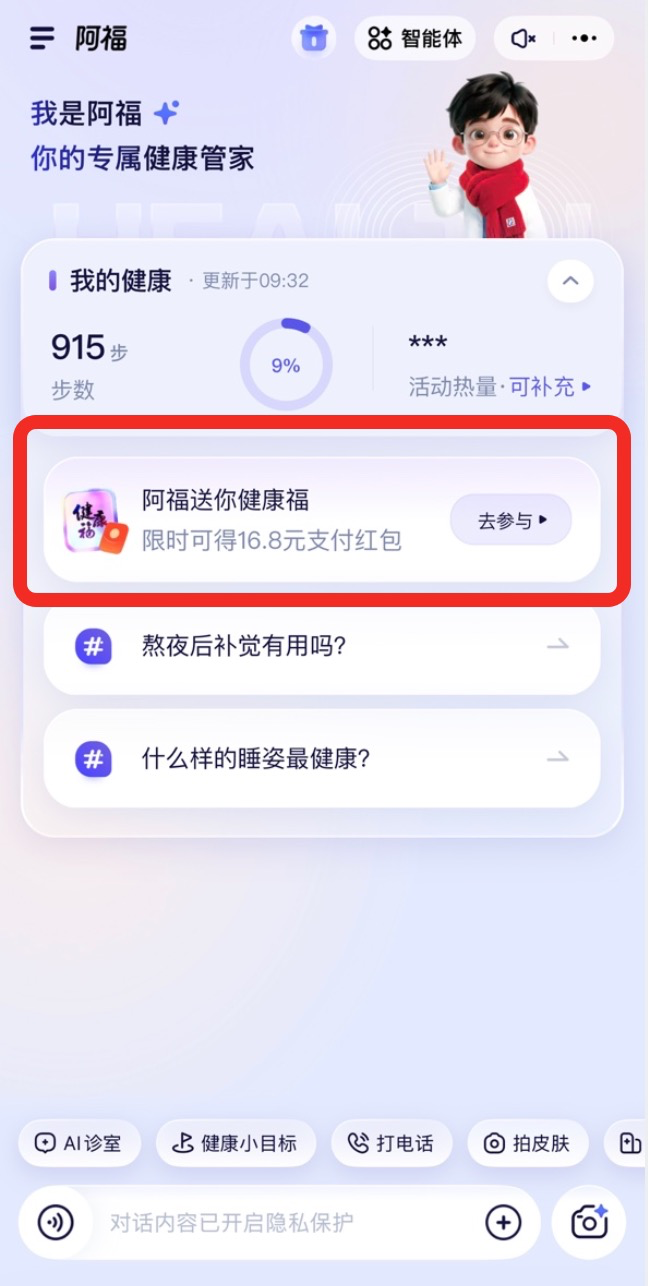Open the camera button

point(589,1222)
